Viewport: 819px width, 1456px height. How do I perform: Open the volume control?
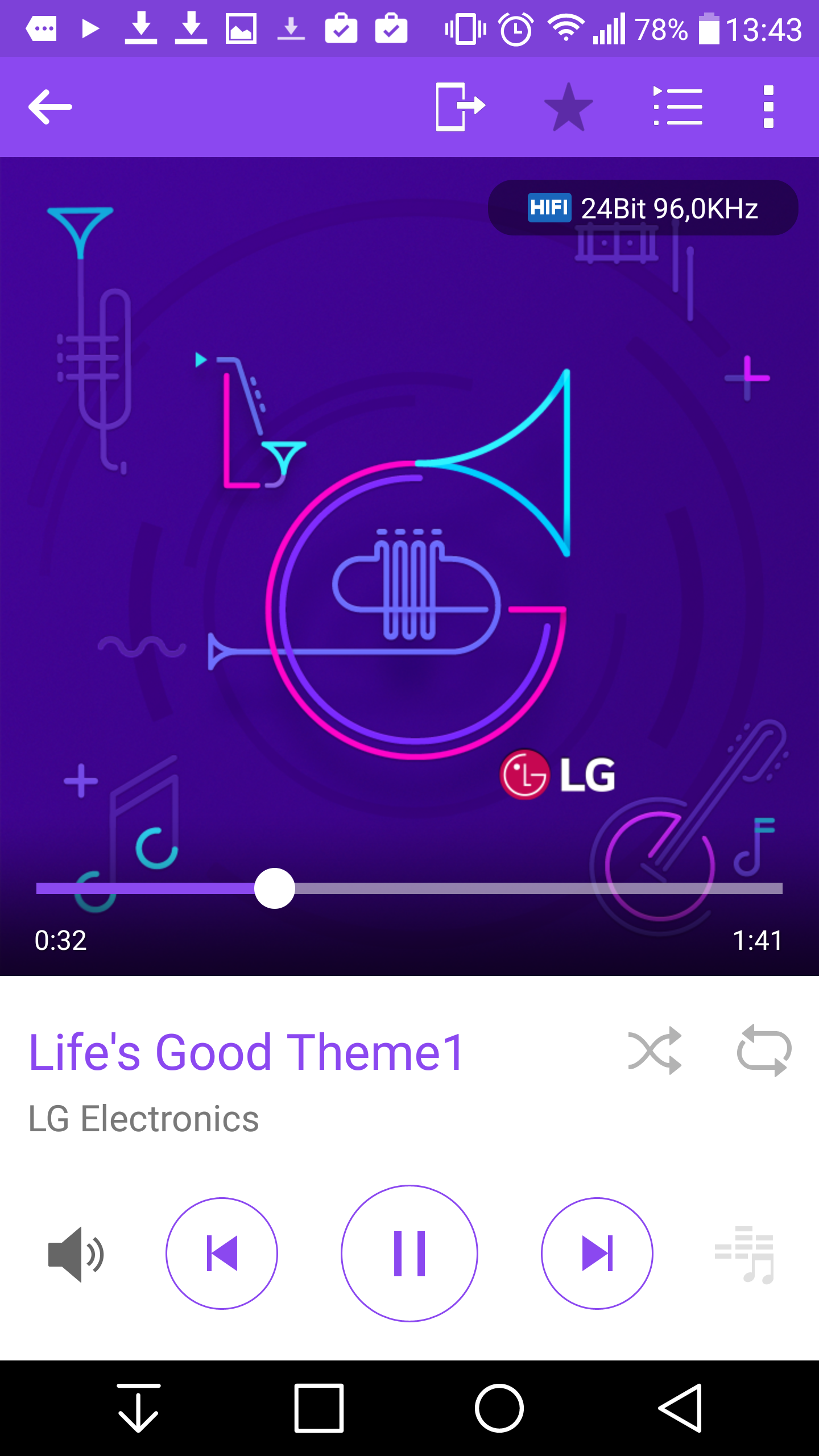tap(76, 1254)
